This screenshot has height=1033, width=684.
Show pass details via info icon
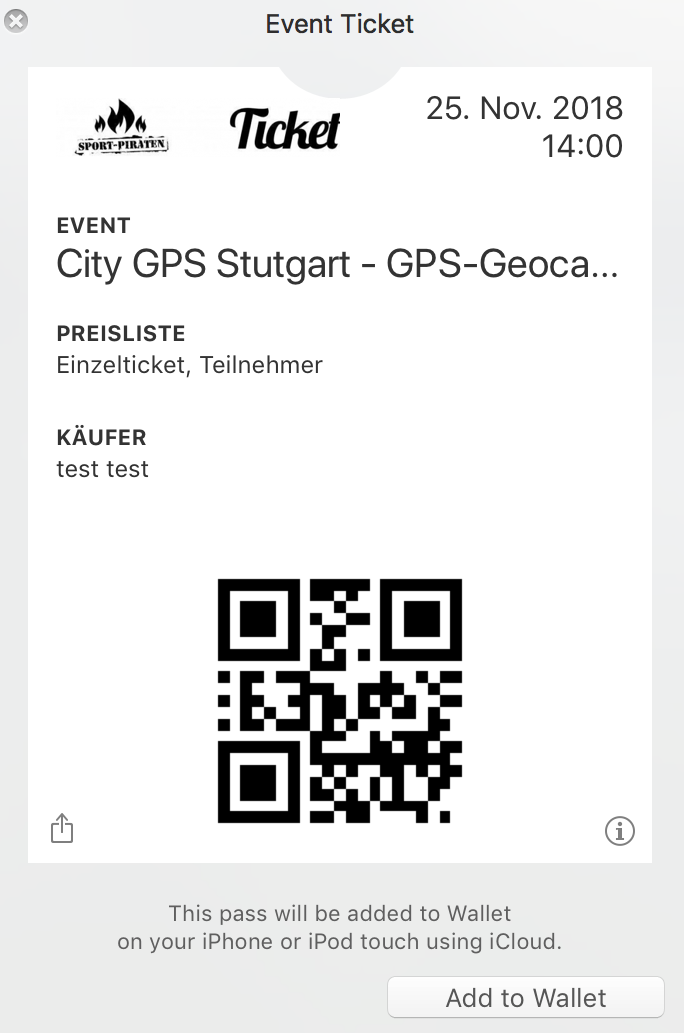pos(620,830)
